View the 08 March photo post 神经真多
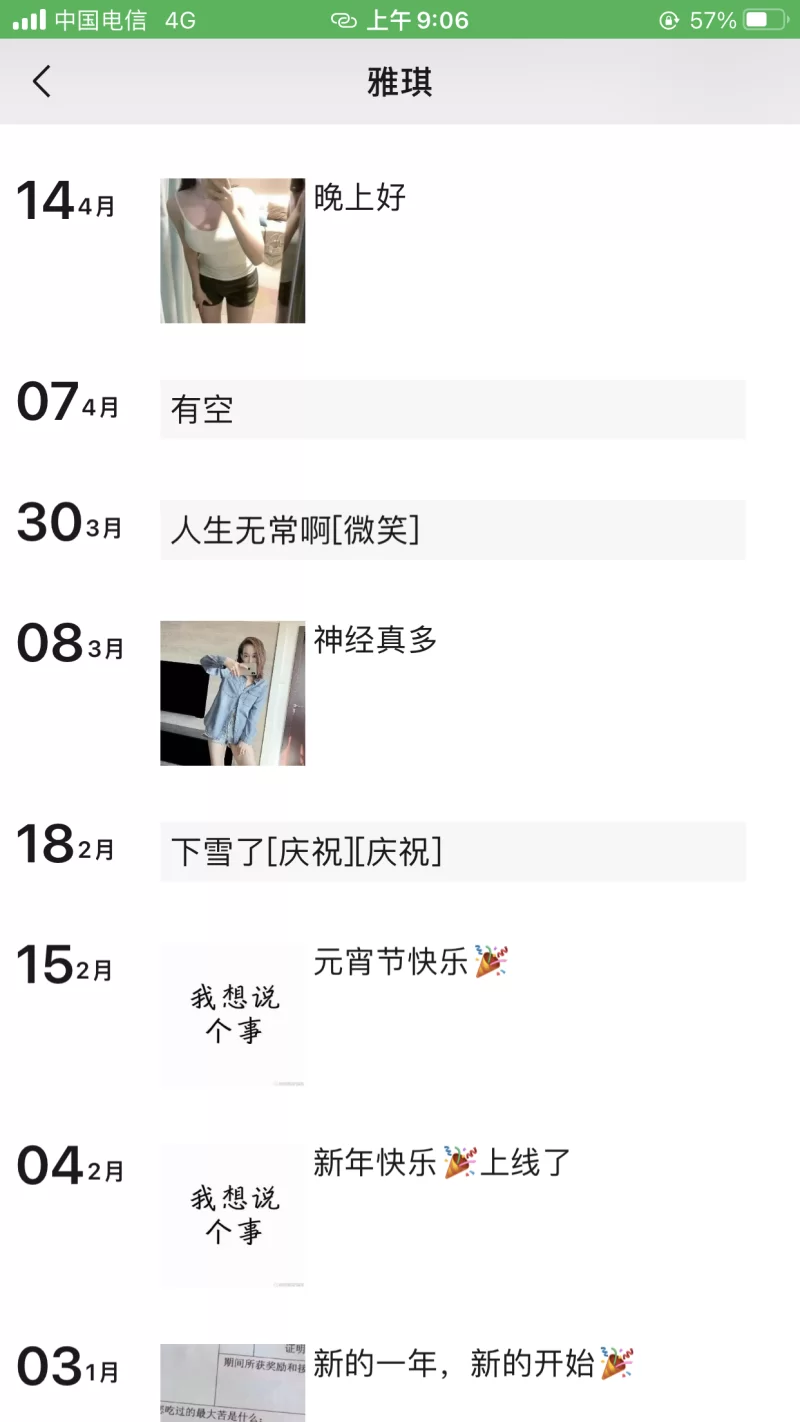Screen dimensions: 800x1422 [x=232, y=693]
